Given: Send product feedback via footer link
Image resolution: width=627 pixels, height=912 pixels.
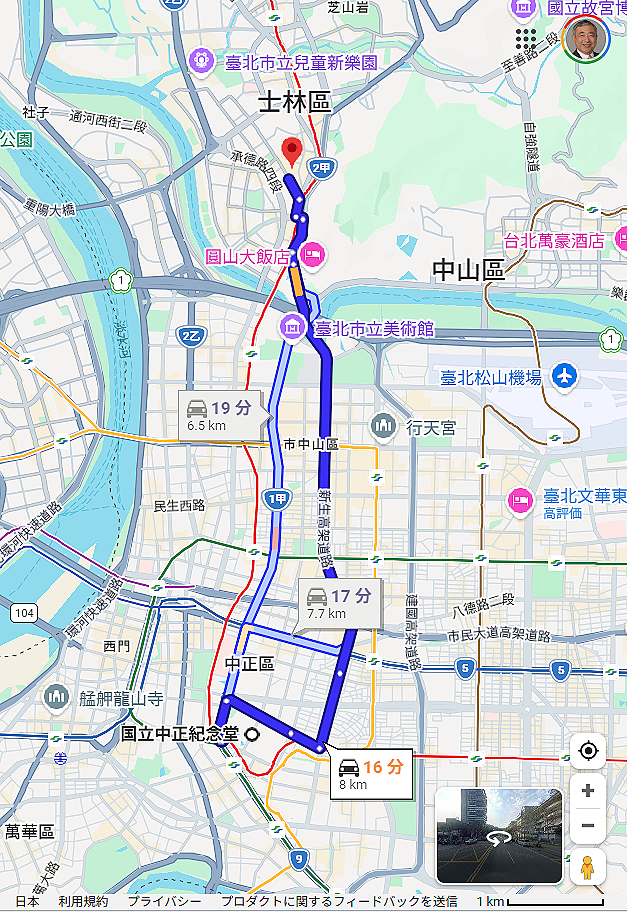Looking at the screenshot, I should [339, 901].
